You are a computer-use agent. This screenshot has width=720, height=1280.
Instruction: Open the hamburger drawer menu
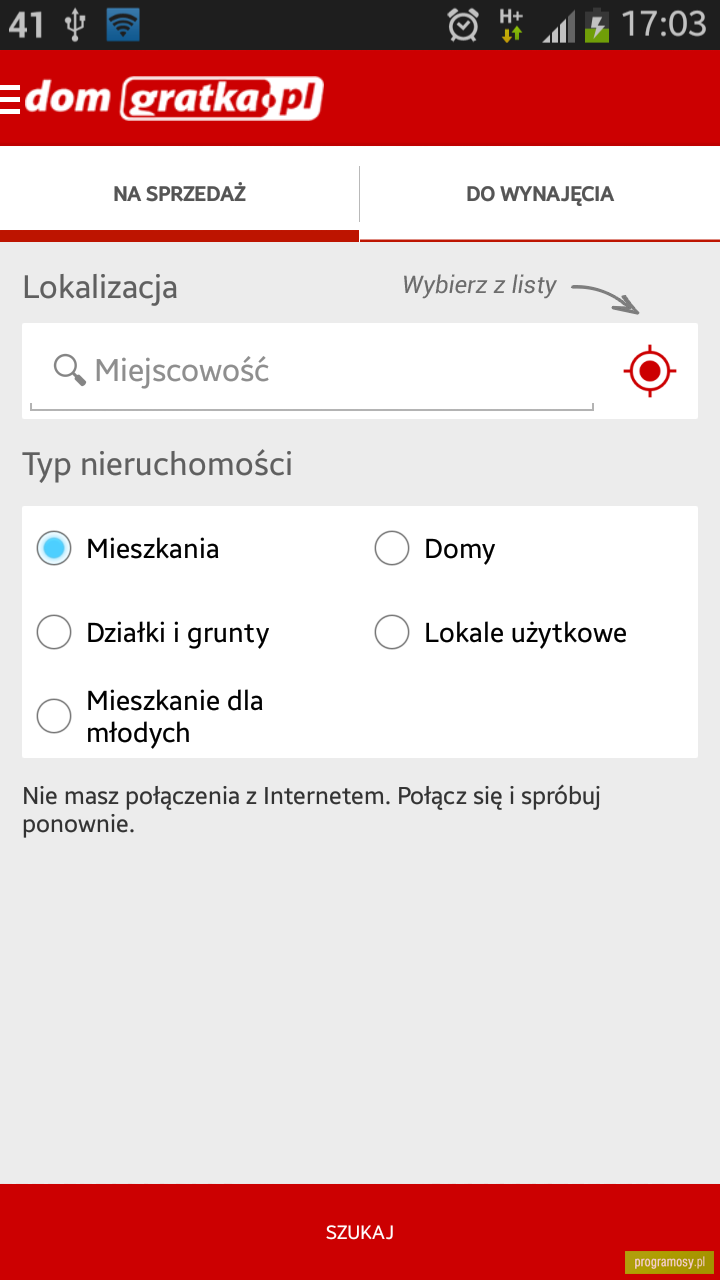point(10,98)
